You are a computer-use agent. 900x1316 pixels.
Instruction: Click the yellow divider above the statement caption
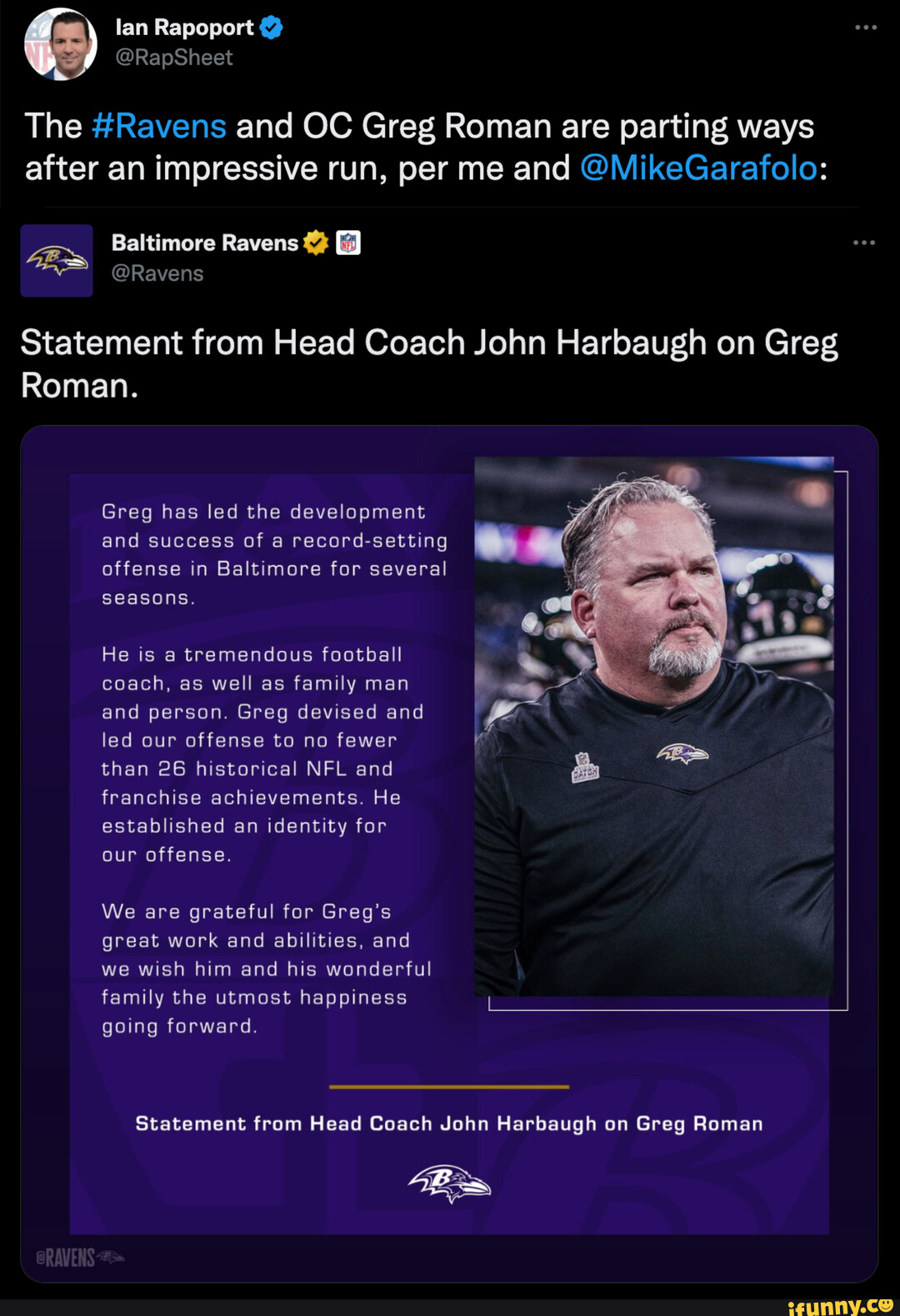449,1086
